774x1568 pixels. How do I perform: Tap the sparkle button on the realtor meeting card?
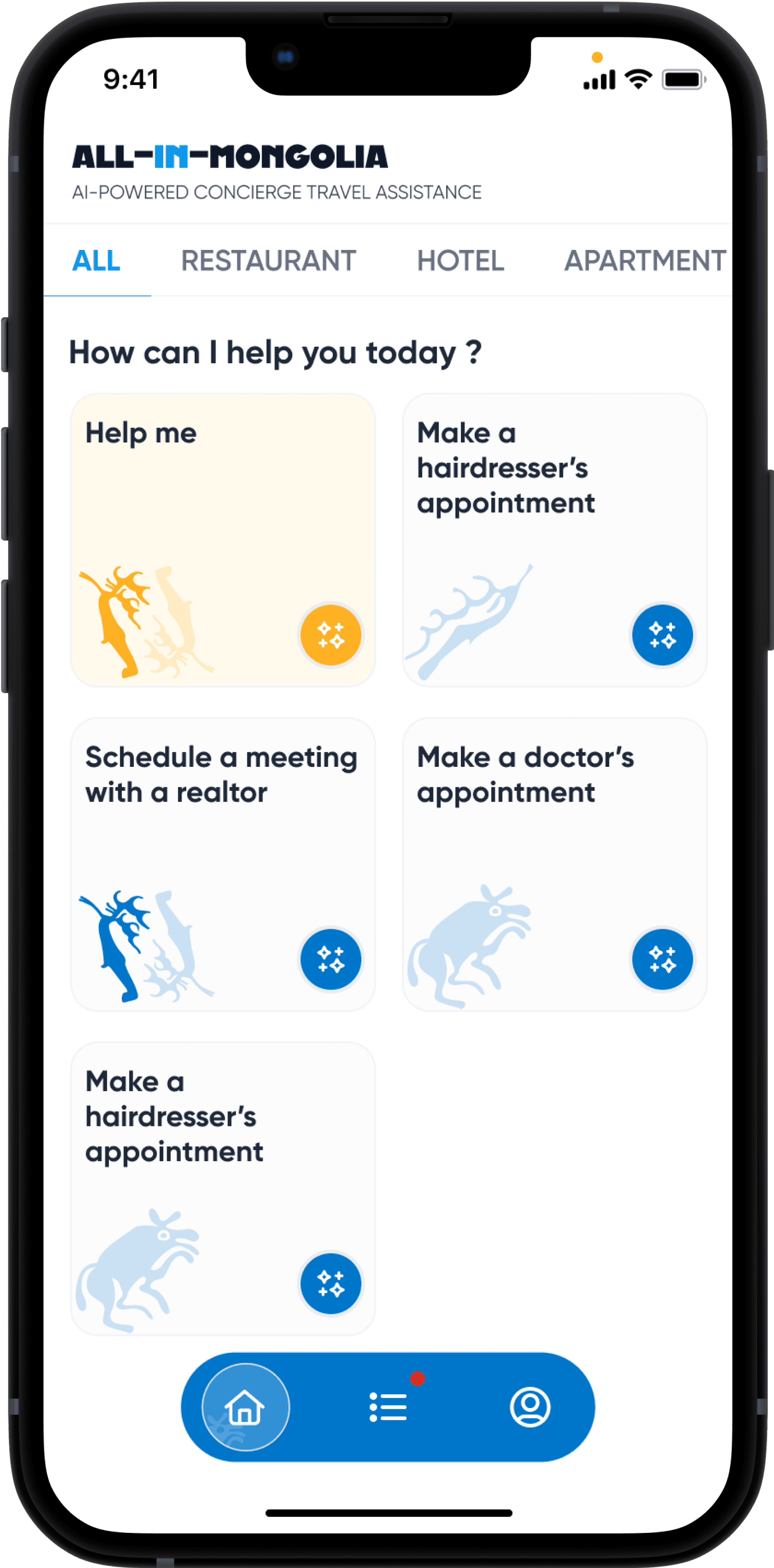tap(331, 959)
